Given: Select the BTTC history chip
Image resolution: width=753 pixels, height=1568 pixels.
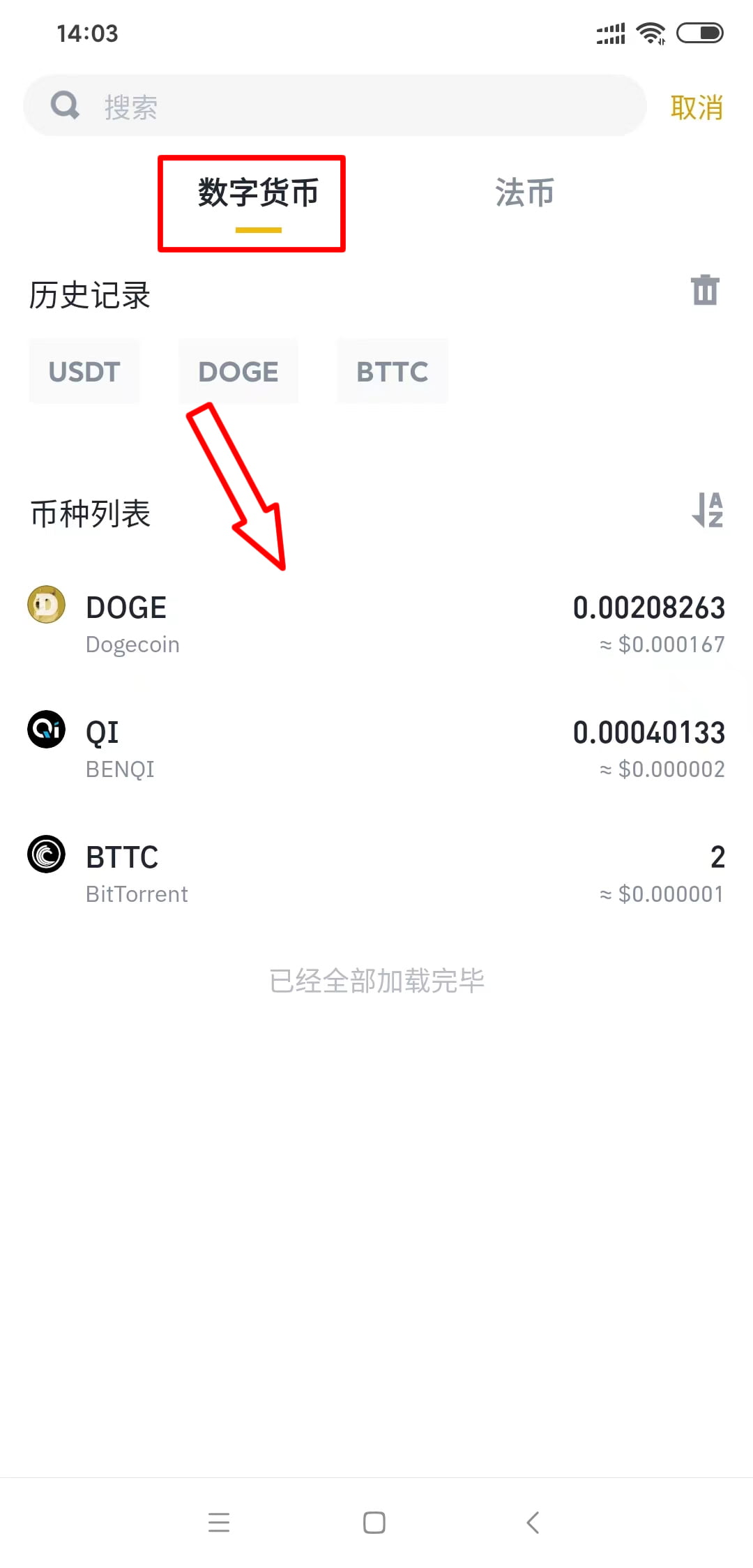Looking at the screenshot, I should pyautogui.click(x=393, y=372).
